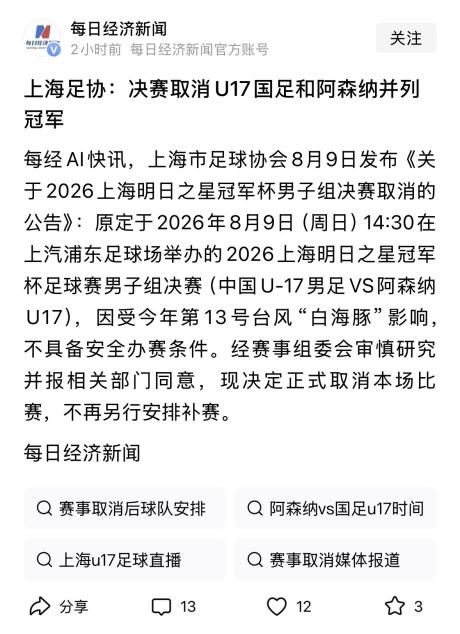
Task: Like this news post
Action: tap(289, 607)
